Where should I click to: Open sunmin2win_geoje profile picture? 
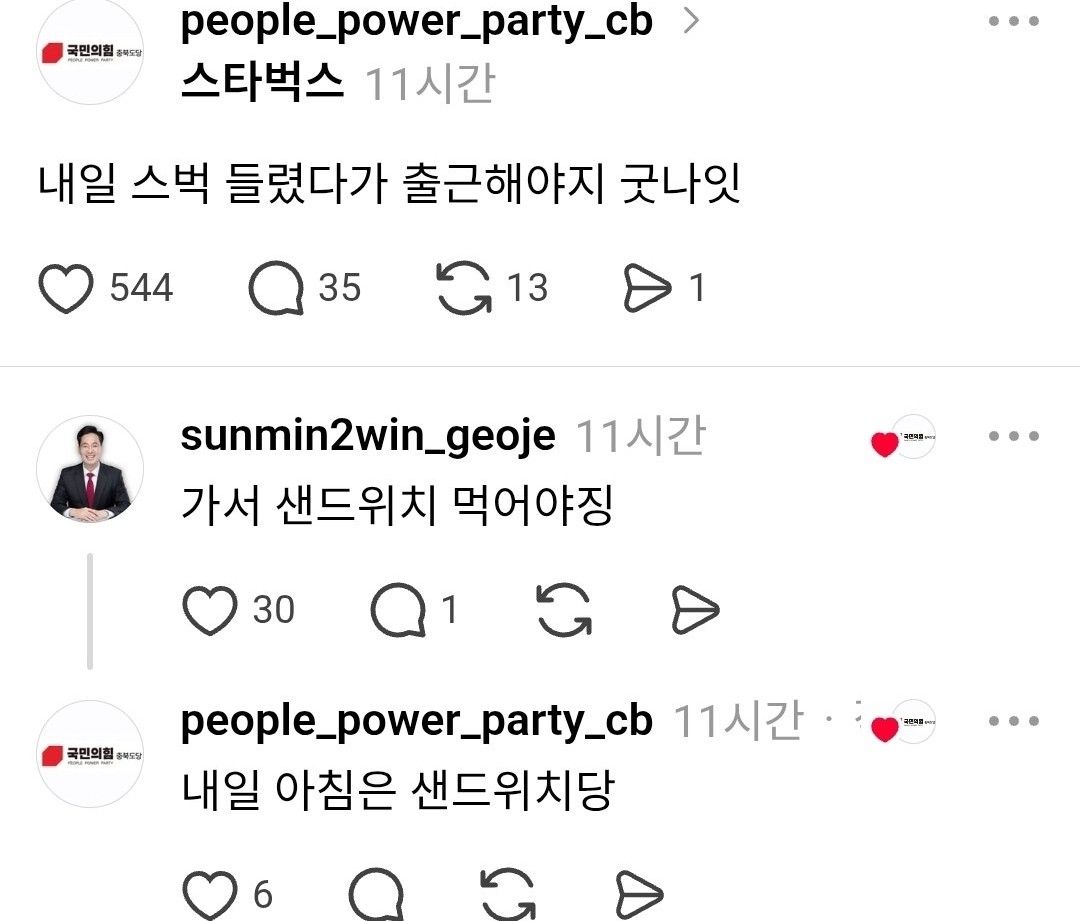[x=90, y=469]
